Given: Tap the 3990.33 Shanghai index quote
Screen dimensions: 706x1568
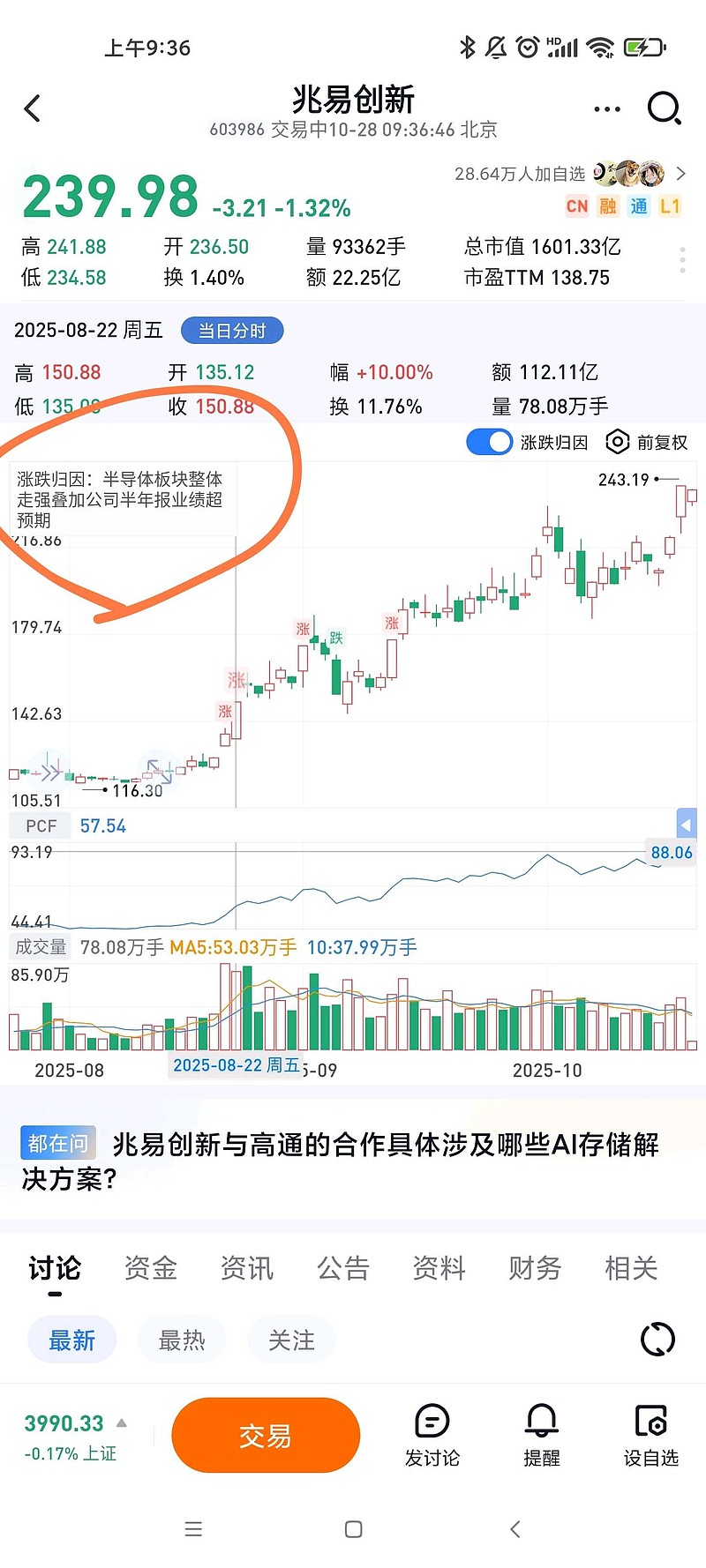Looking at the screenshot, I should point(63,1422).
